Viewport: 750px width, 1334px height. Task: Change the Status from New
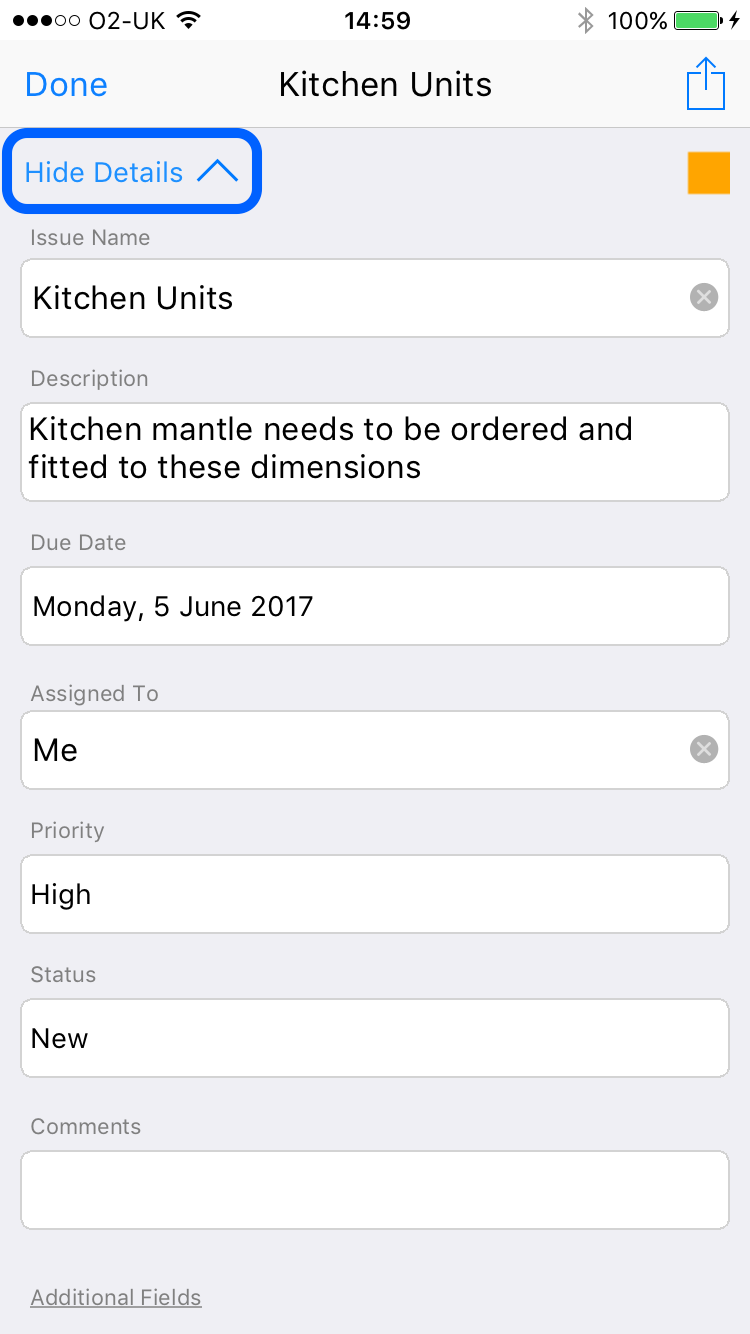coord(375,1038)
